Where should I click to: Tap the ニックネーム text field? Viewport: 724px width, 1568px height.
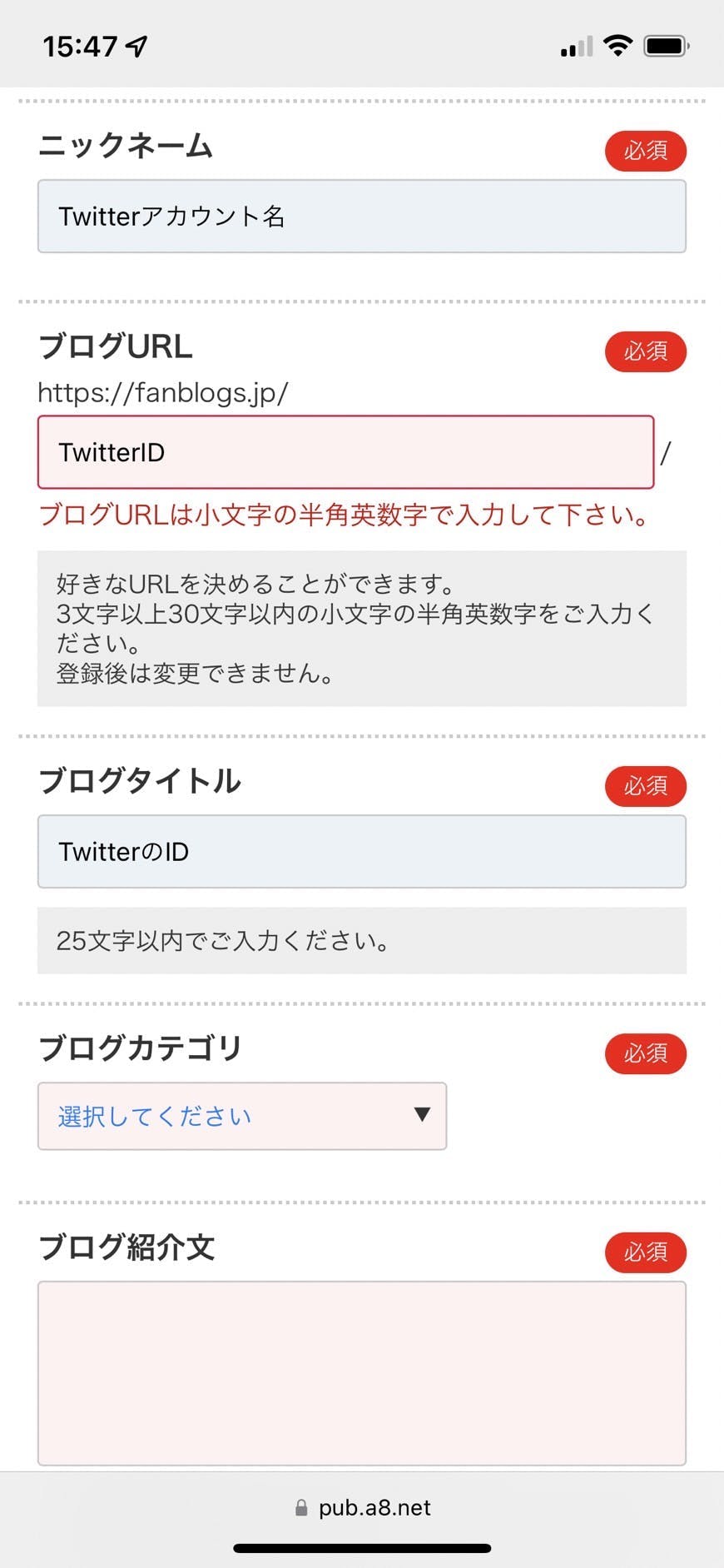[x=361, y=217]
